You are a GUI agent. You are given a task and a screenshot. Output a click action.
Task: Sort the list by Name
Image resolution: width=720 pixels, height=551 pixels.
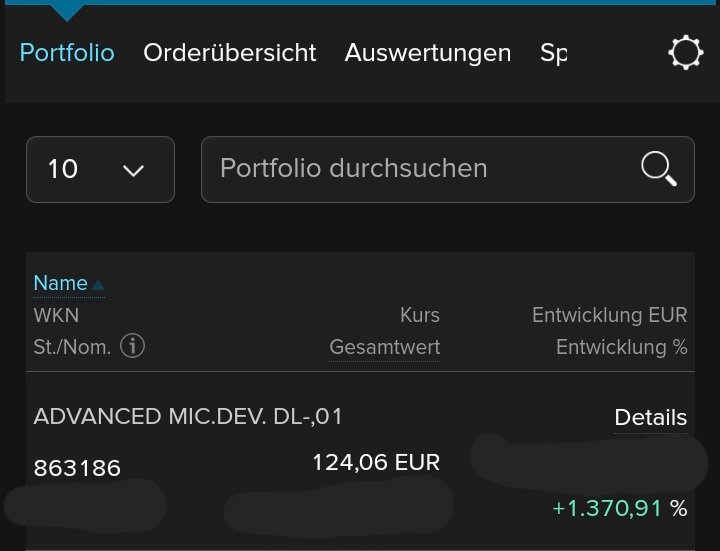(x=62, y=284)
